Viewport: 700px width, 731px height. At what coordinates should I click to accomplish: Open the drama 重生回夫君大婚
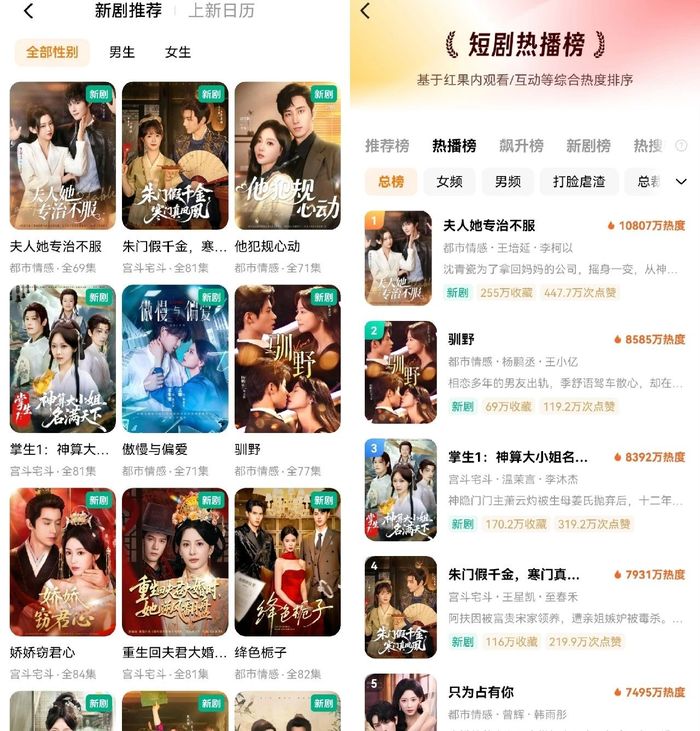175,562
